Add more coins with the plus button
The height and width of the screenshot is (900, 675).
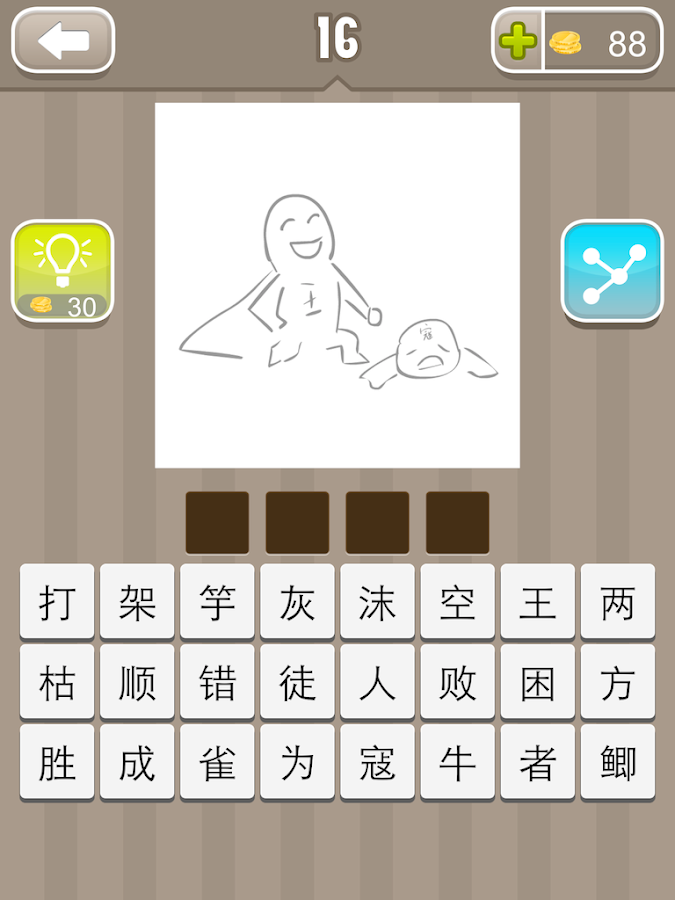click(517, 42)
